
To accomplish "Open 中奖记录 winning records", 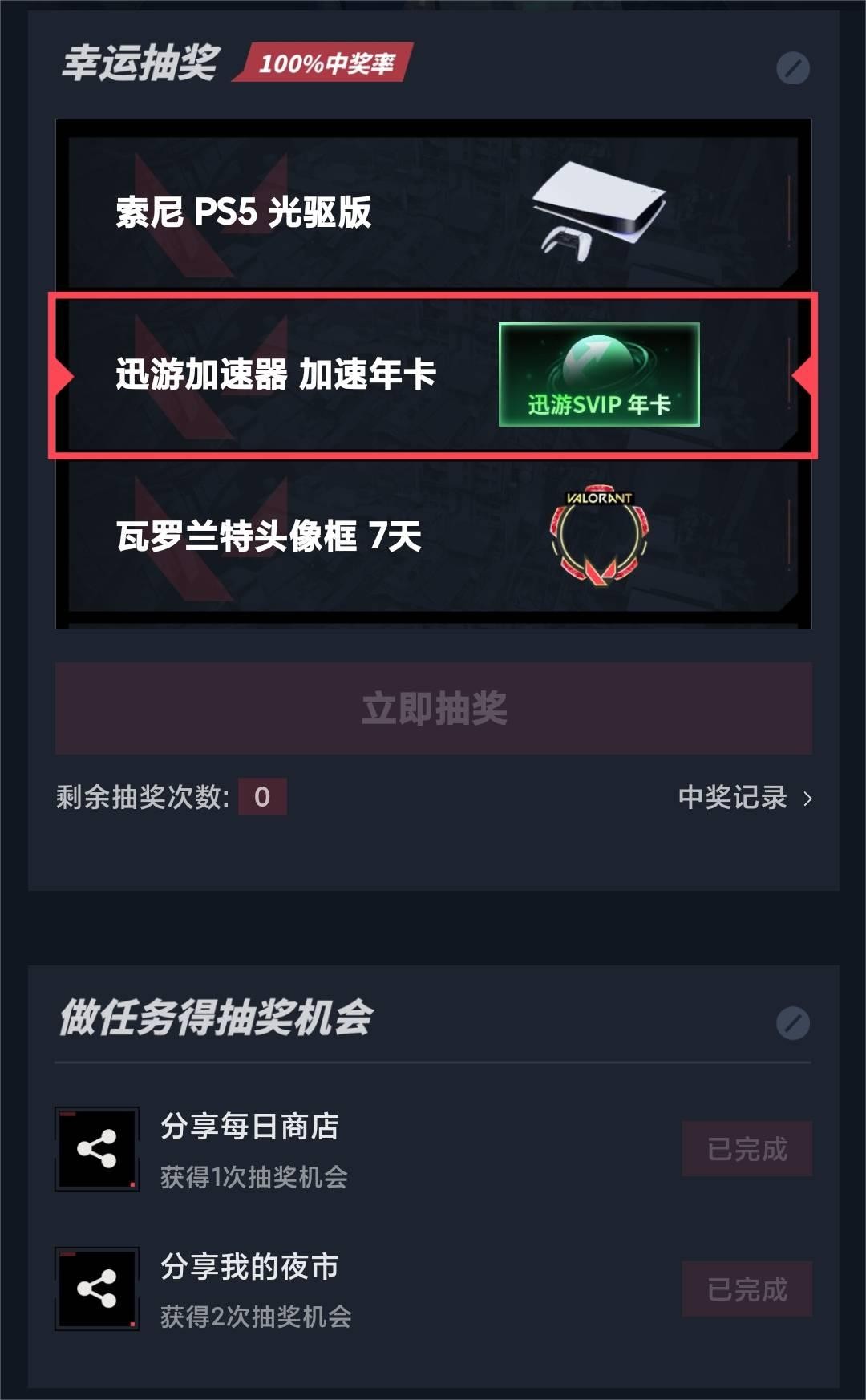I will [x=744, y=798].
